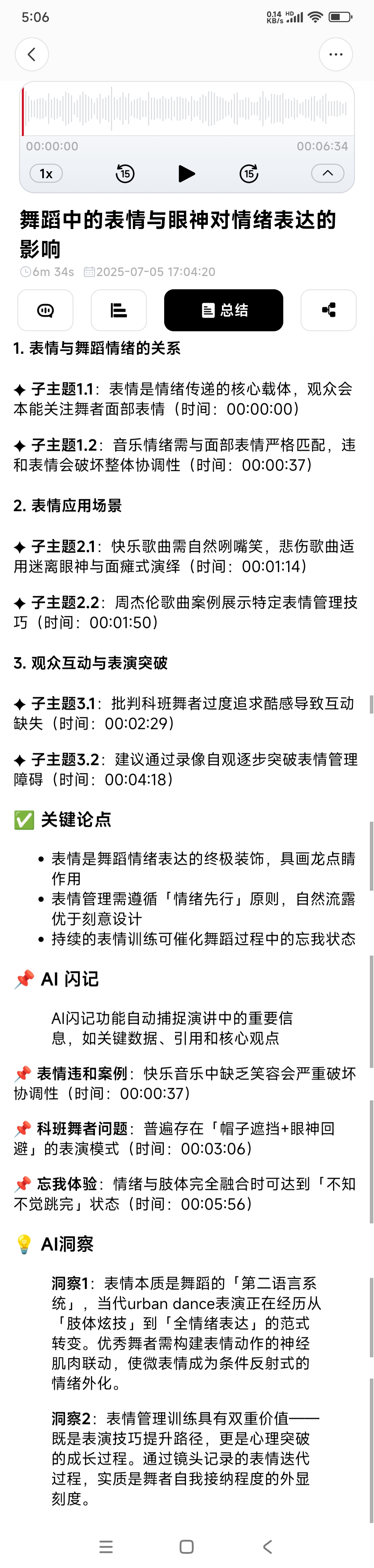The height and width of the screenshot is (1568, 374).
Task: Select the 总结 tab
Action: [224, 310]
